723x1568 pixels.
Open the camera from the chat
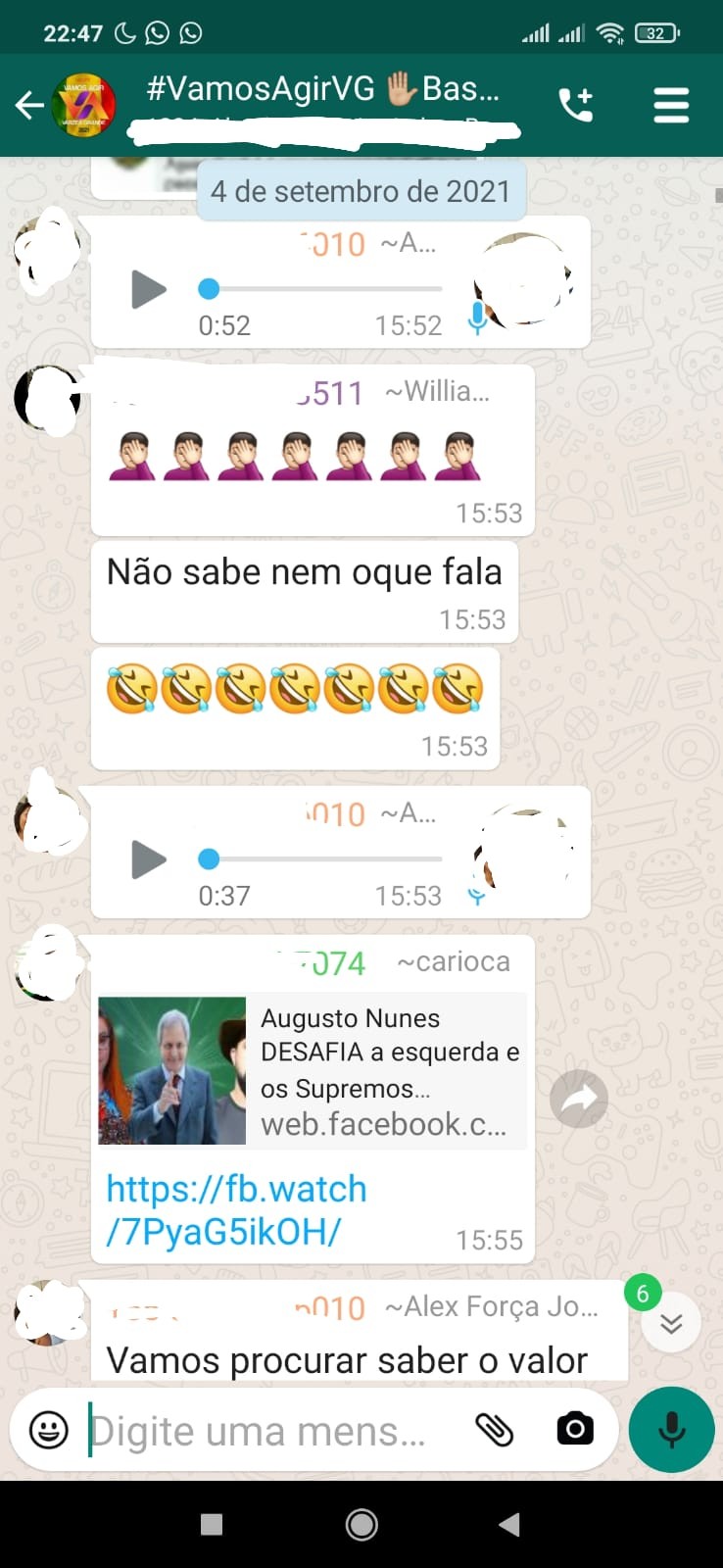coord(575,1430)
